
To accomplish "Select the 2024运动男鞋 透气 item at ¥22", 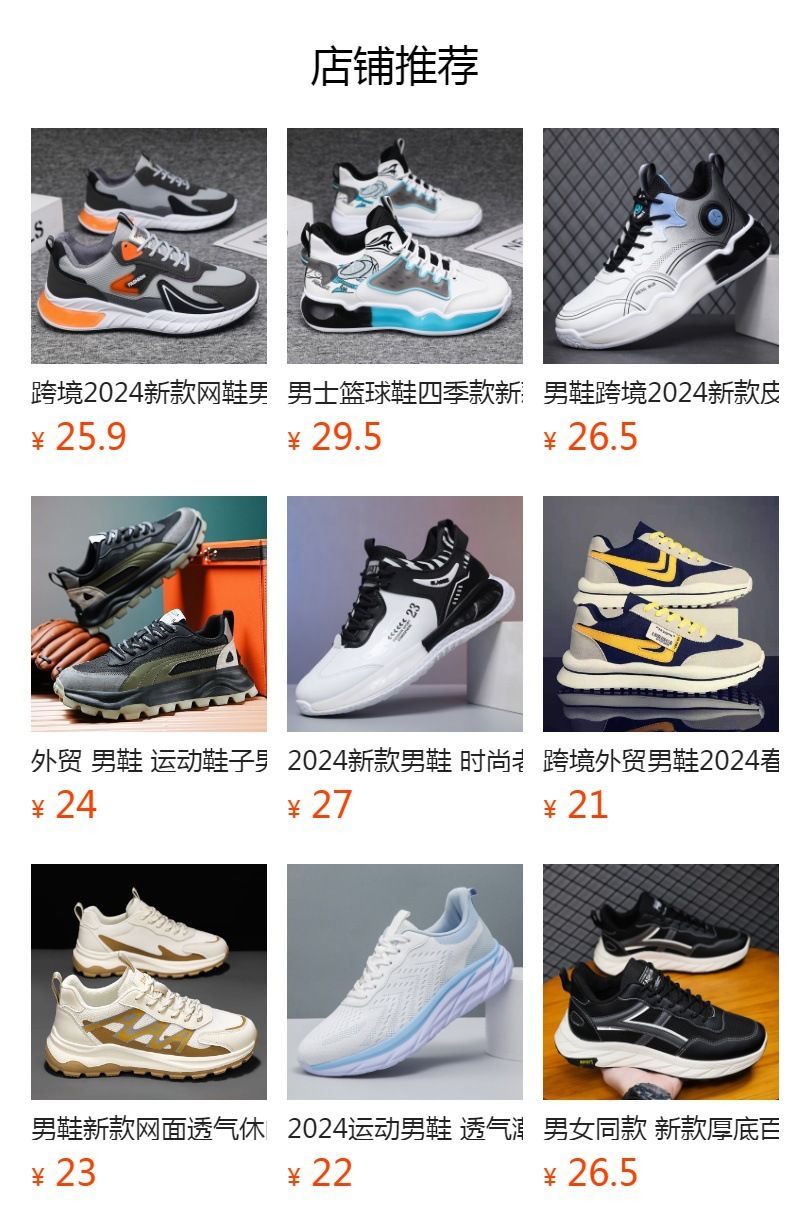I will click(405, 982).
